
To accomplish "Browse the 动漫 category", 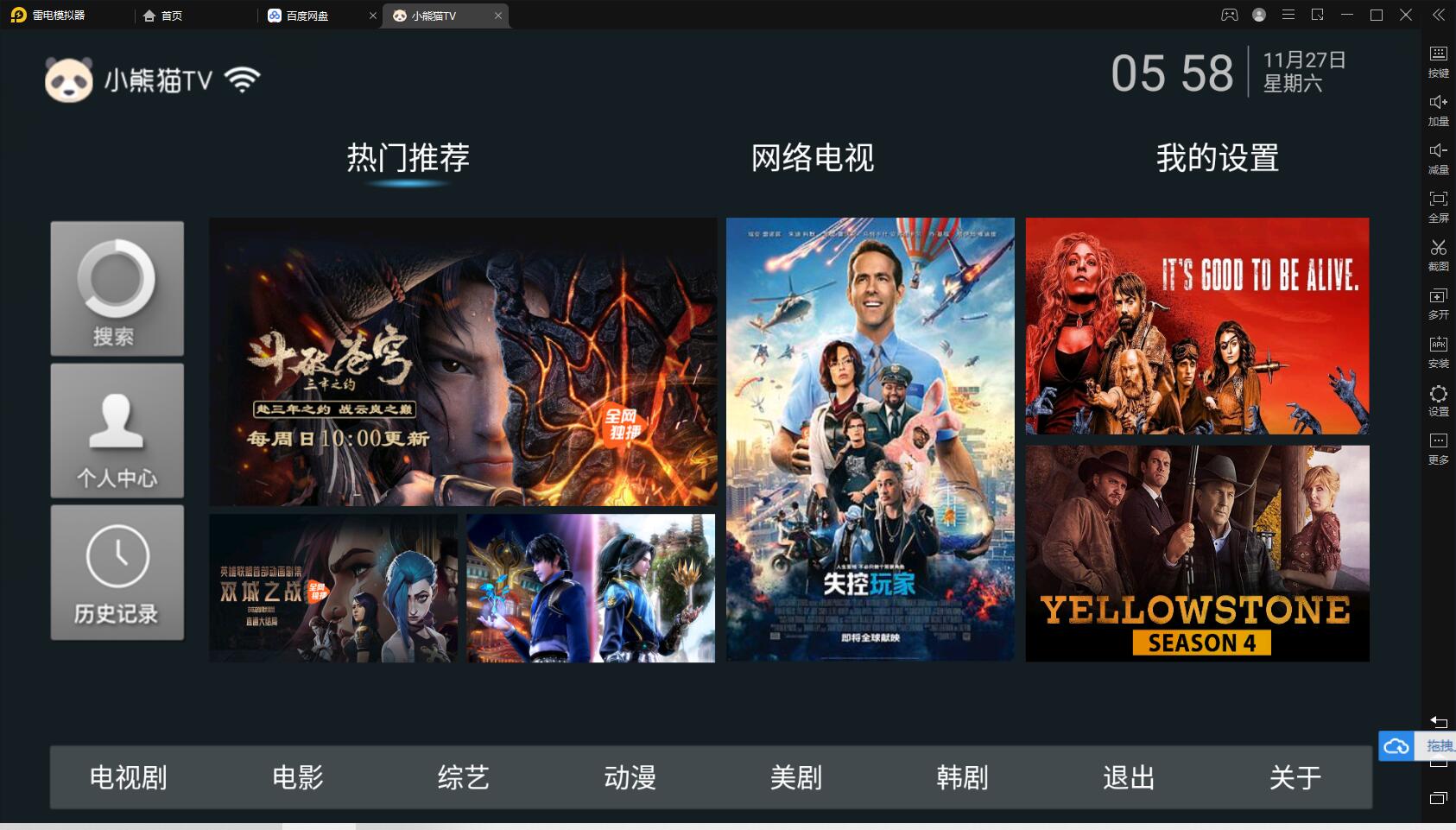I will pos(630,777).
